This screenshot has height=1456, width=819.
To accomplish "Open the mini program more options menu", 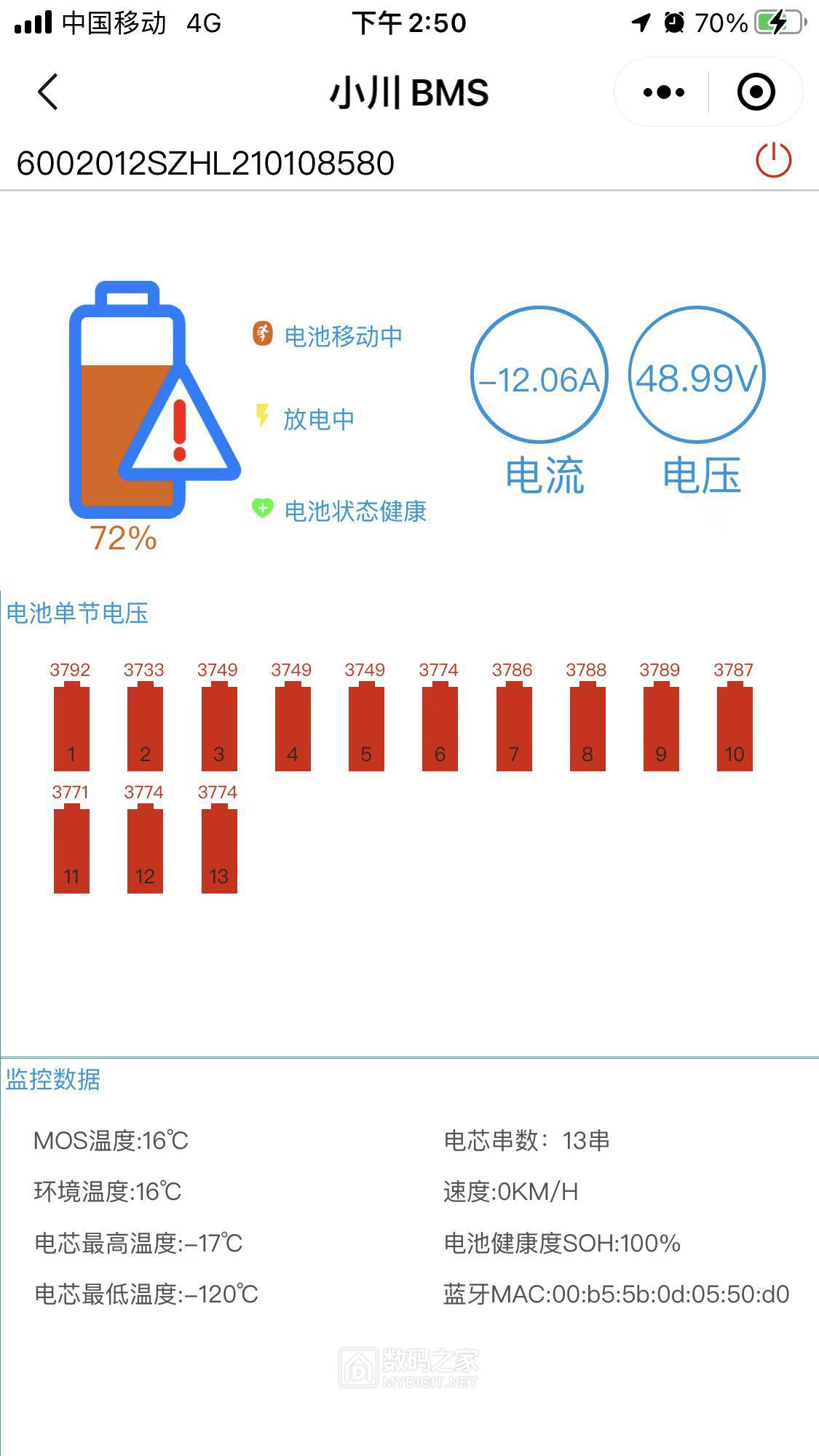I will [x=663, y=92].
